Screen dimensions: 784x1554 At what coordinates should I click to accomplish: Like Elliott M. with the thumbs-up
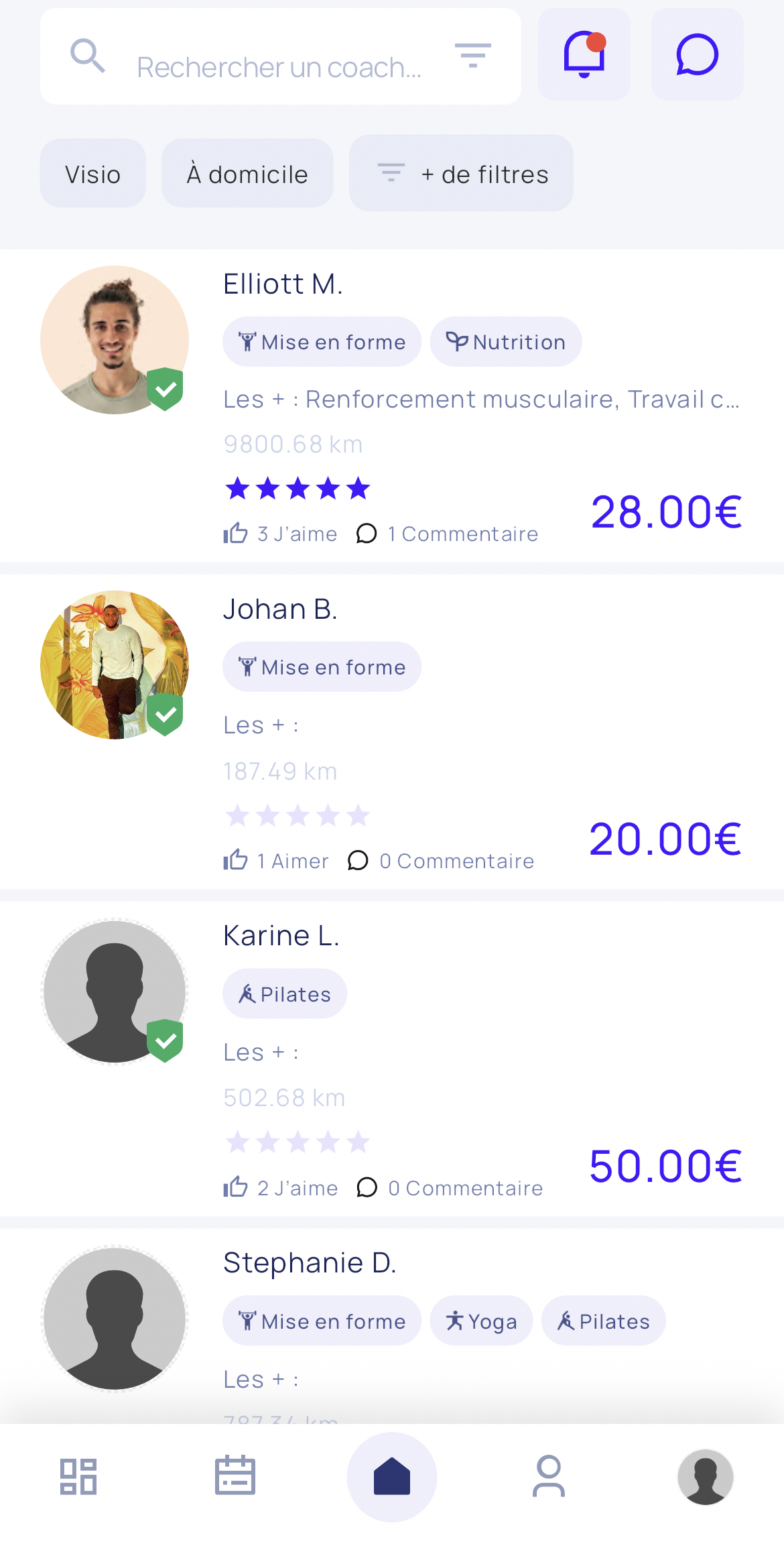pyautogui.click(x=236, y=534)
